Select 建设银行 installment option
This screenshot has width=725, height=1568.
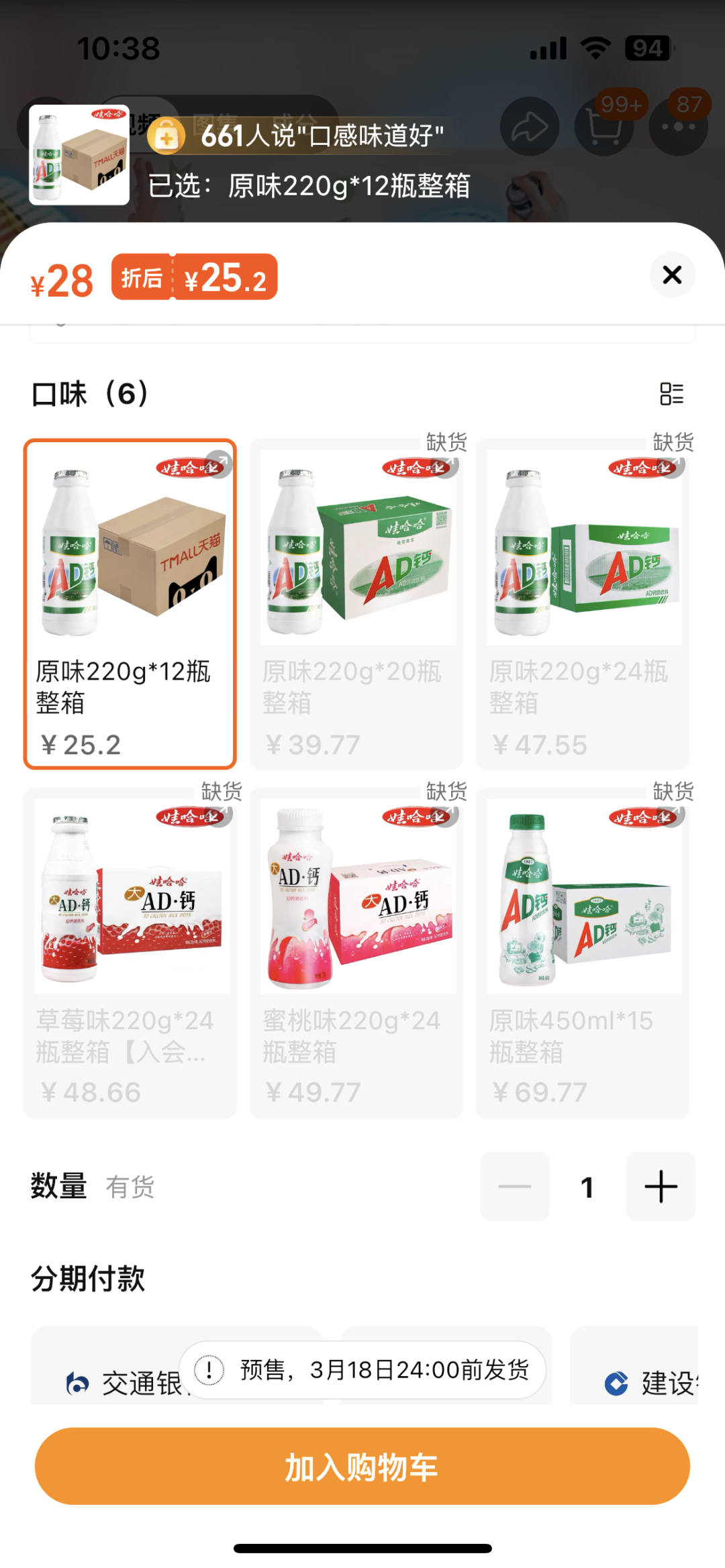click(644, 1382)
